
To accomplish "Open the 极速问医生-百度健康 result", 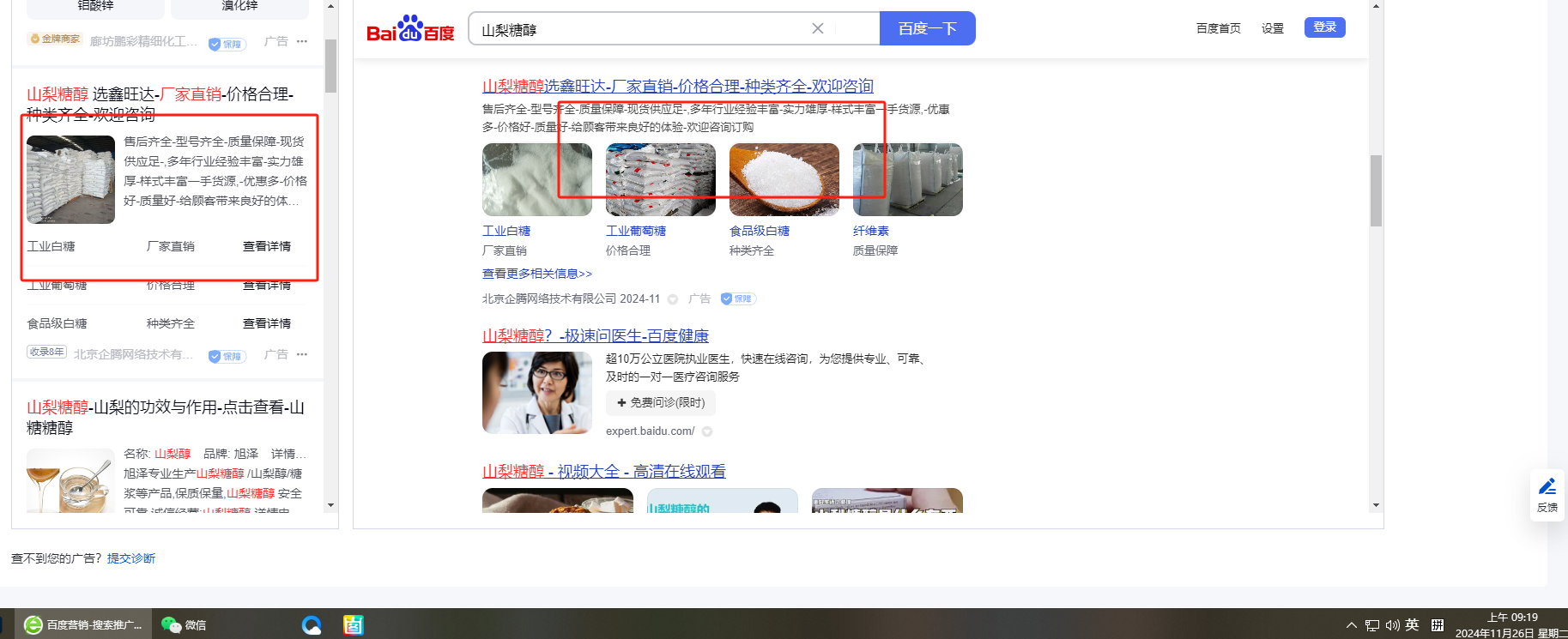I will coord(595,335).
